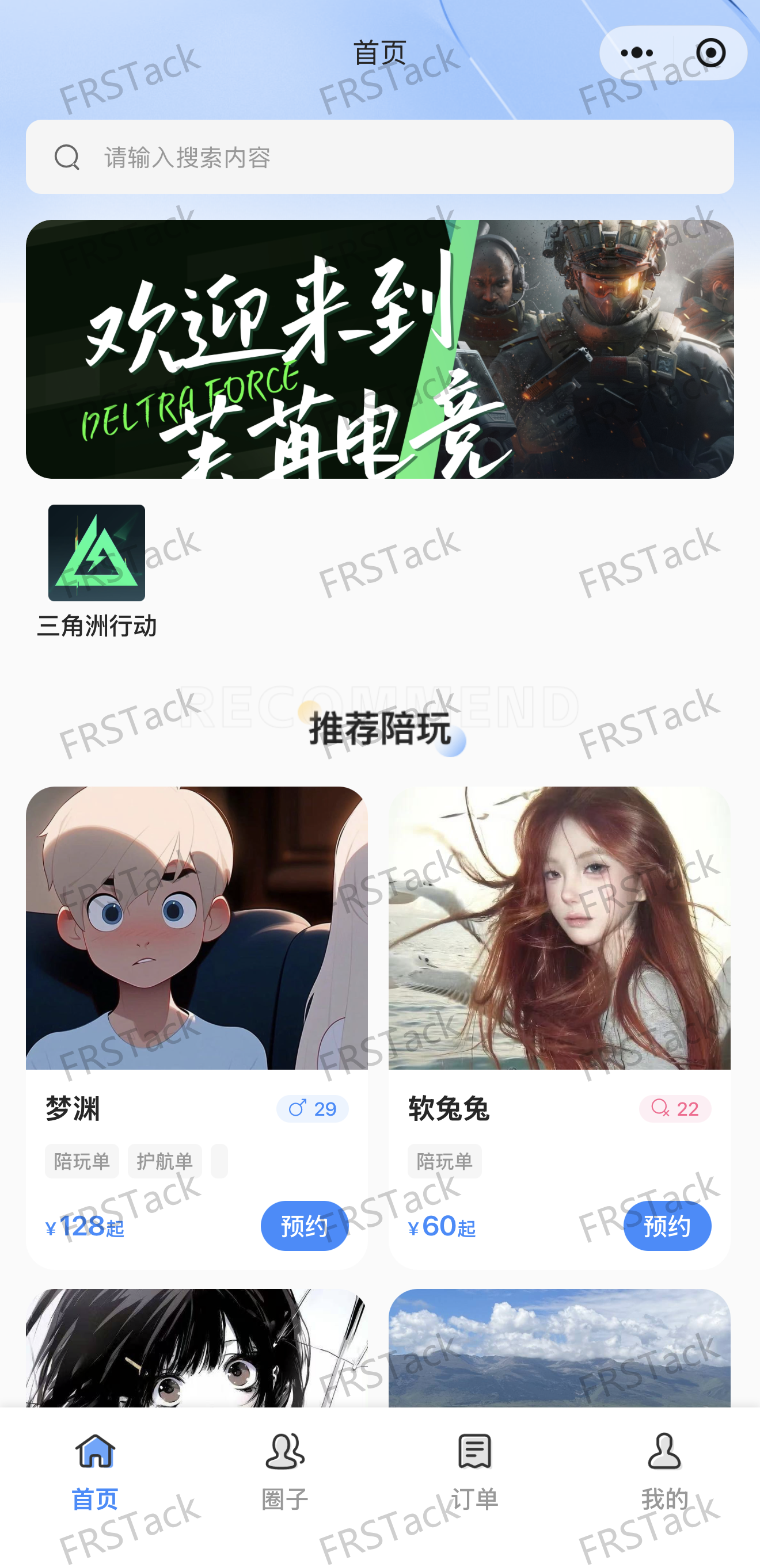Open 梦渊's companion profile card
The height and width of the screenshot is (1568, 760).
[196, 929]
